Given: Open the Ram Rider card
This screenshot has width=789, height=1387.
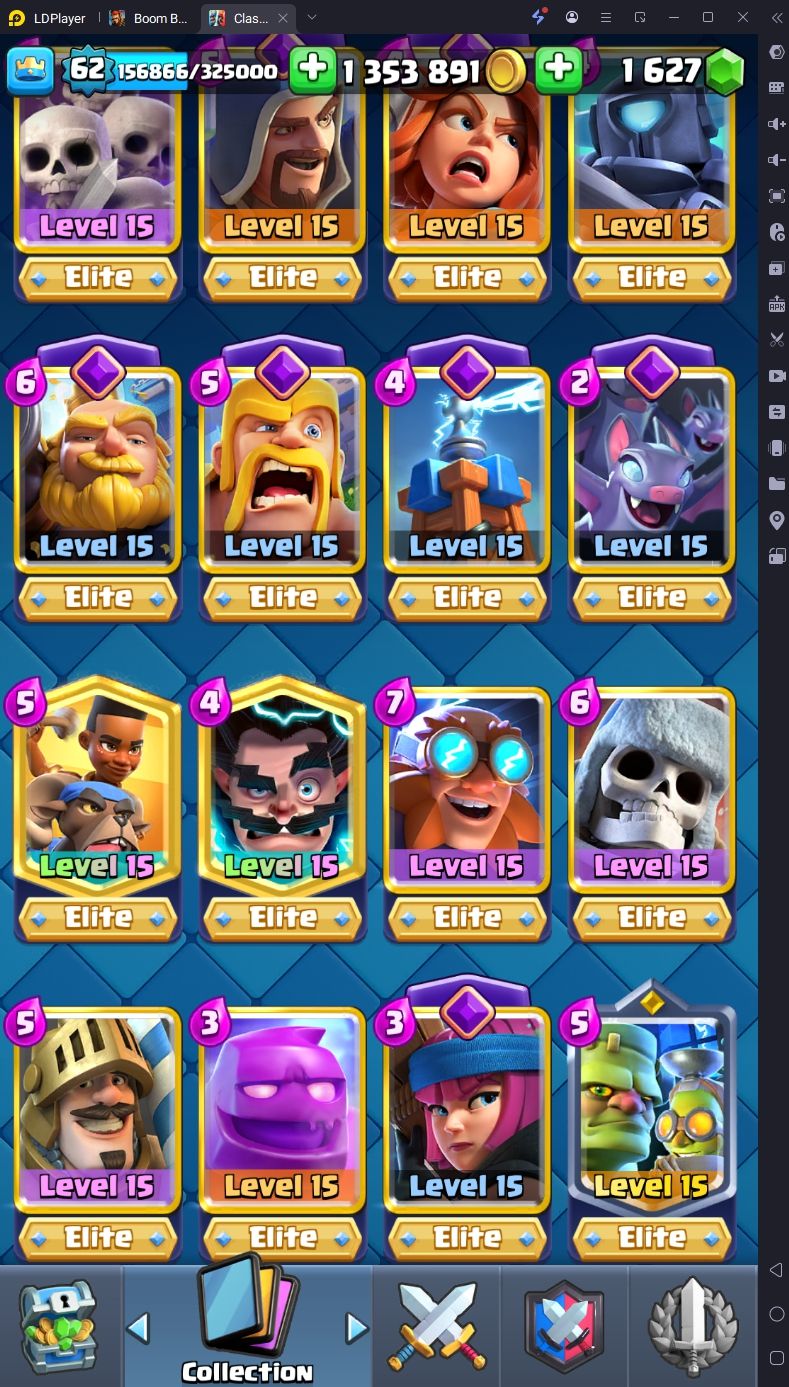Looking at the screenshot, I should pos(97,808).
